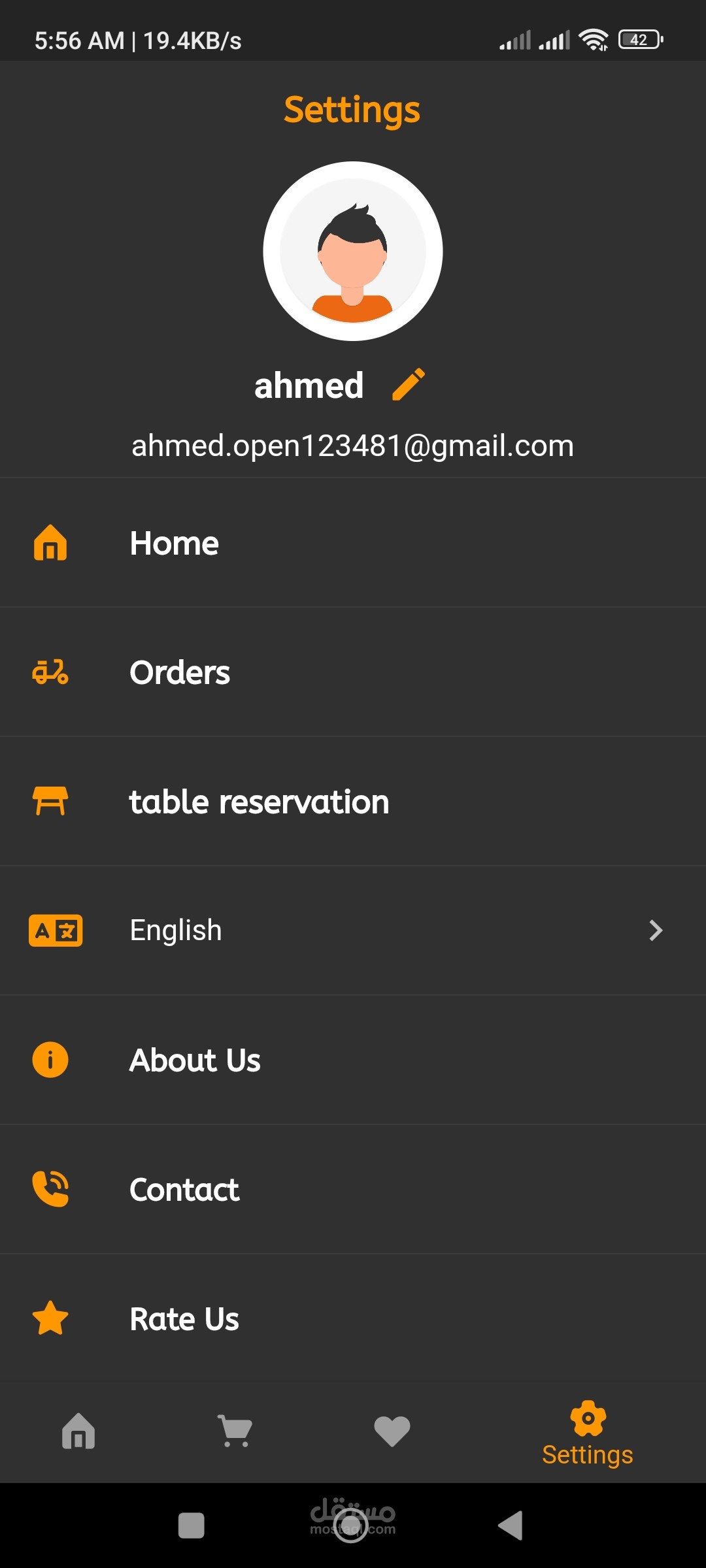Edit the profile name with the pencil icon

click(x=409, y=384)
